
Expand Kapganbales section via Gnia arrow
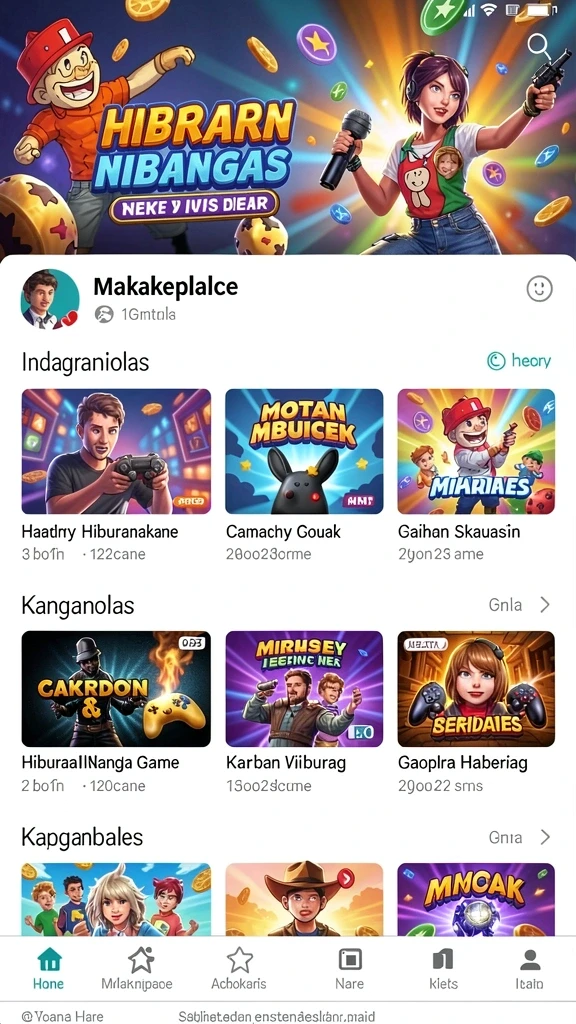tap(520, 837)
